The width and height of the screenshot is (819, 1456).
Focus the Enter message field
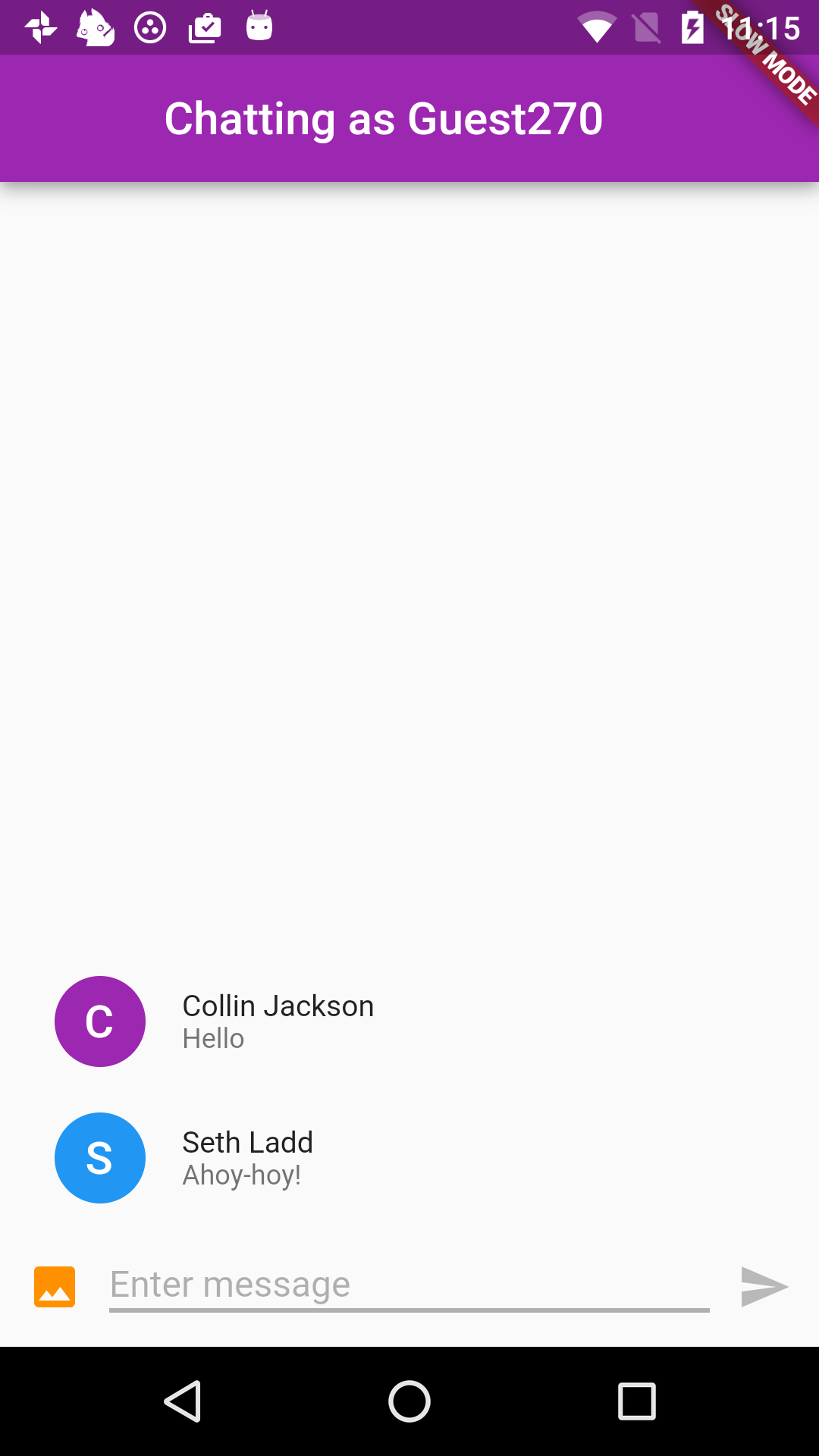(409, 1285)
